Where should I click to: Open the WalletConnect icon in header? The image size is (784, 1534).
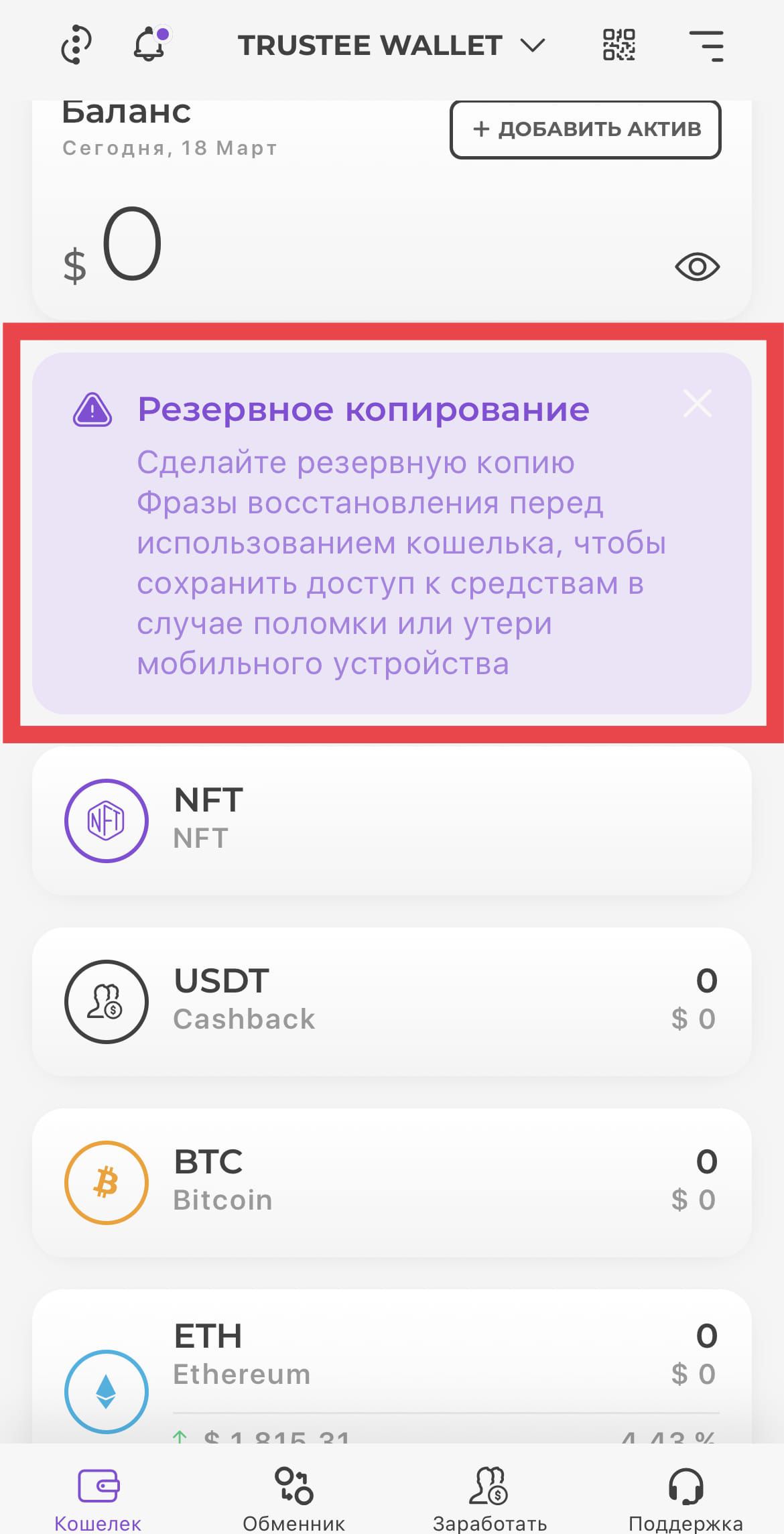[x=76, y=46]
